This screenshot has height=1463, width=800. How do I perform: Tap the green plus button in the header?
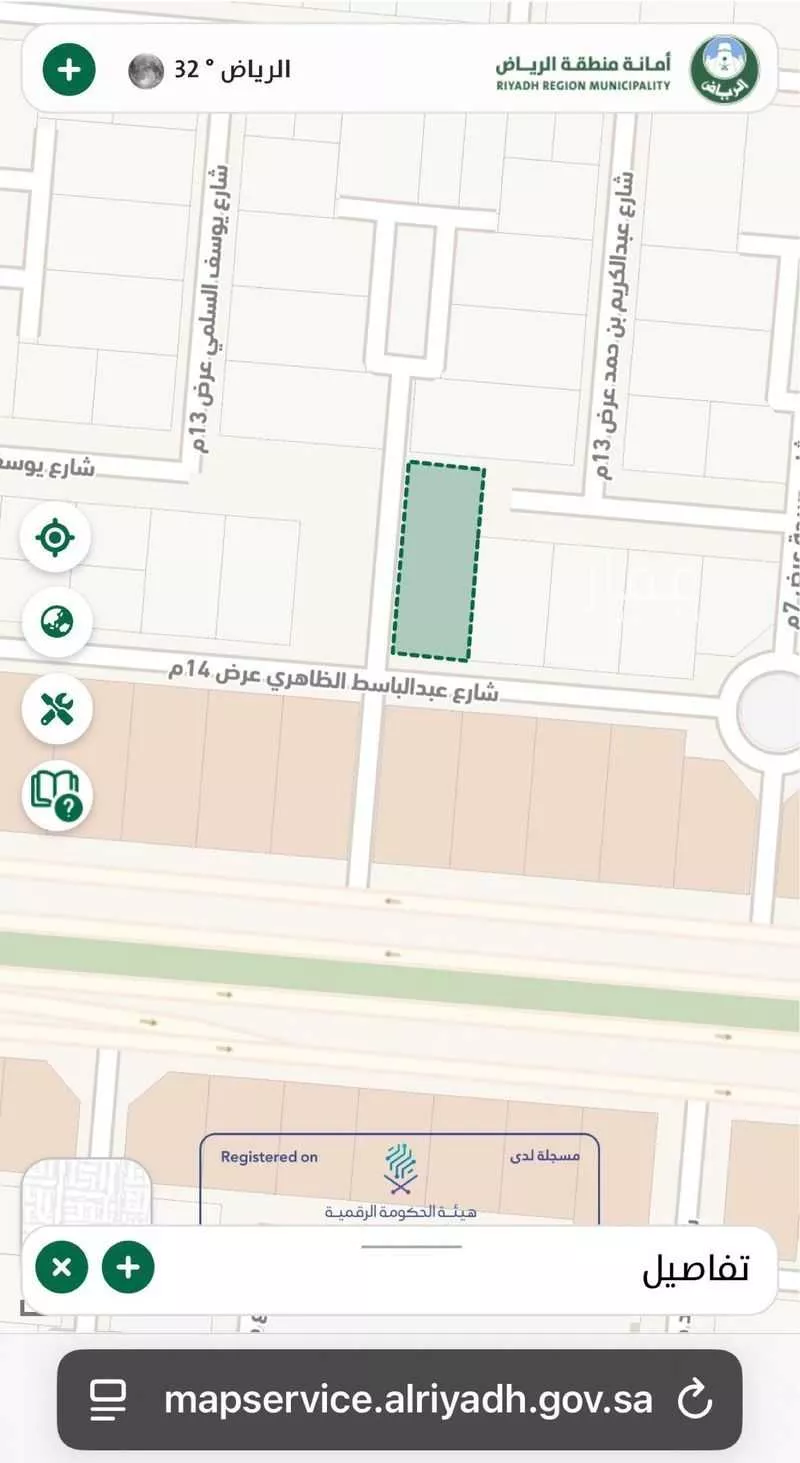tap(68, 70)
